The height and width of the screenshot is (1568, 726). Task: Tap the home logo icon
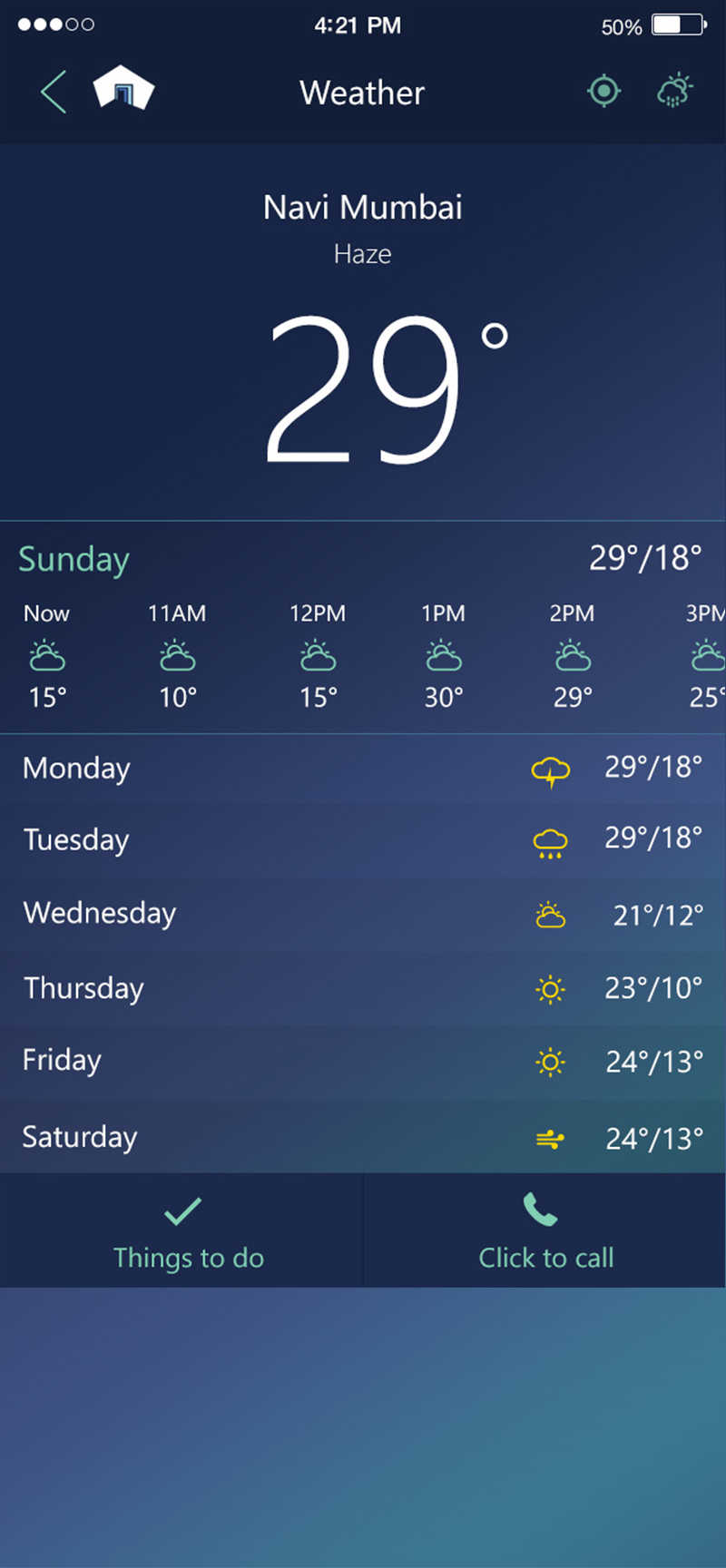point(123,88)
